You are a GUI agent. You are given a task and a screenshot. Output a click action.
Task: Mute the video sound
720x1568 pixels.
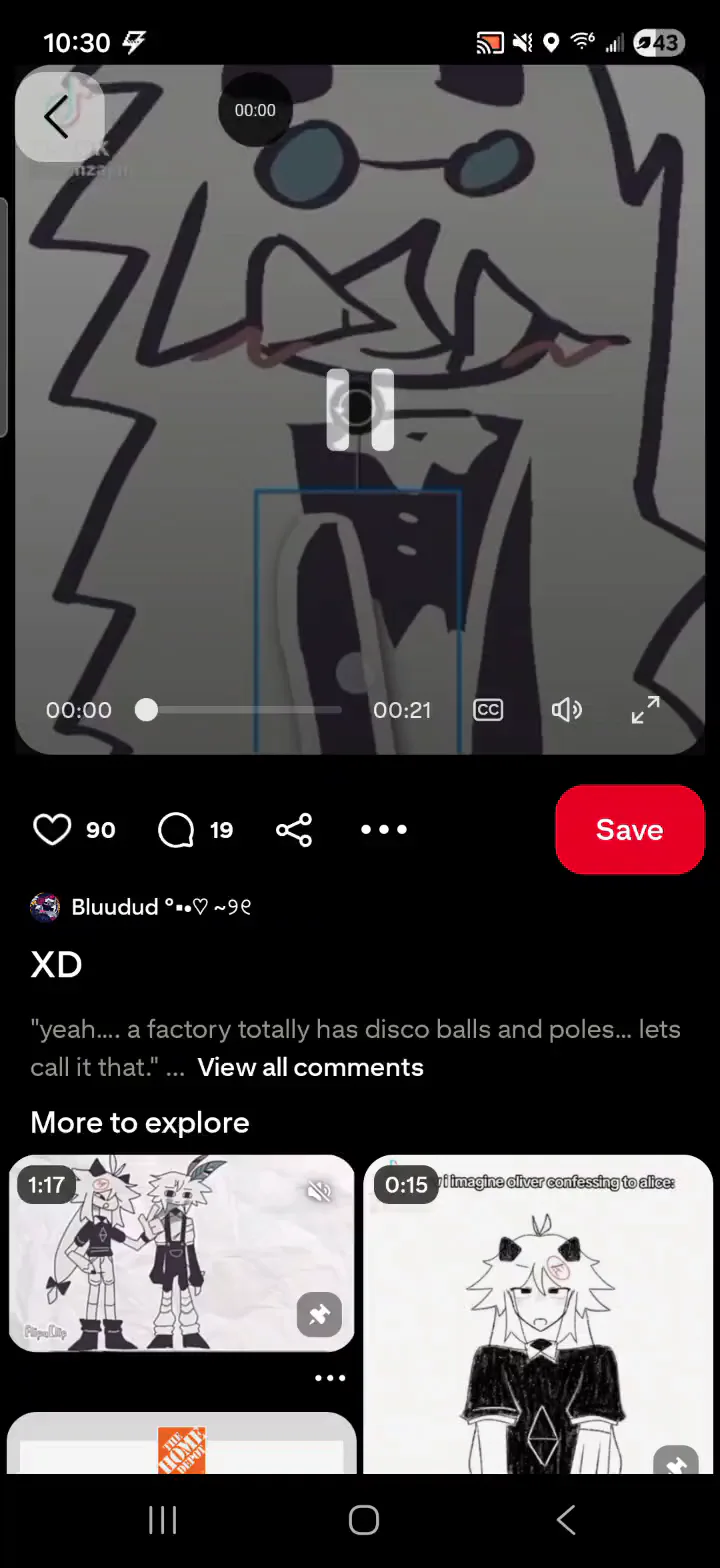(566, 710)
